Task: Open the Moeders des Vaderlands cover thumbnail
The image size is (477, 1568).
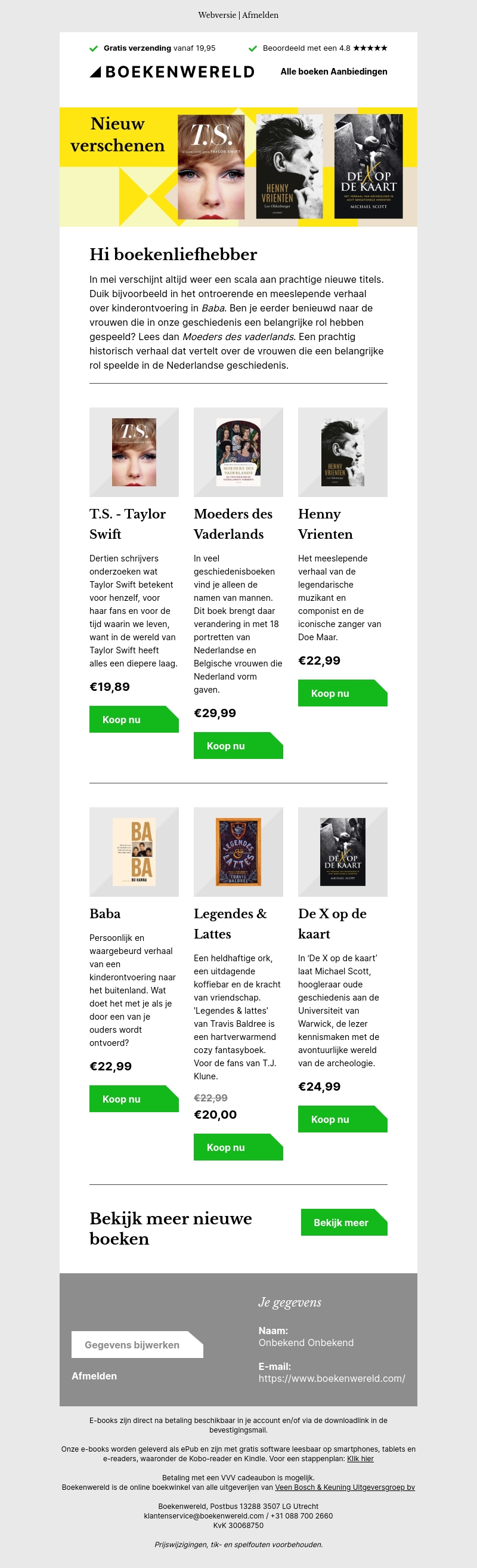Action: pyautogui.click(x=238, y=452)
